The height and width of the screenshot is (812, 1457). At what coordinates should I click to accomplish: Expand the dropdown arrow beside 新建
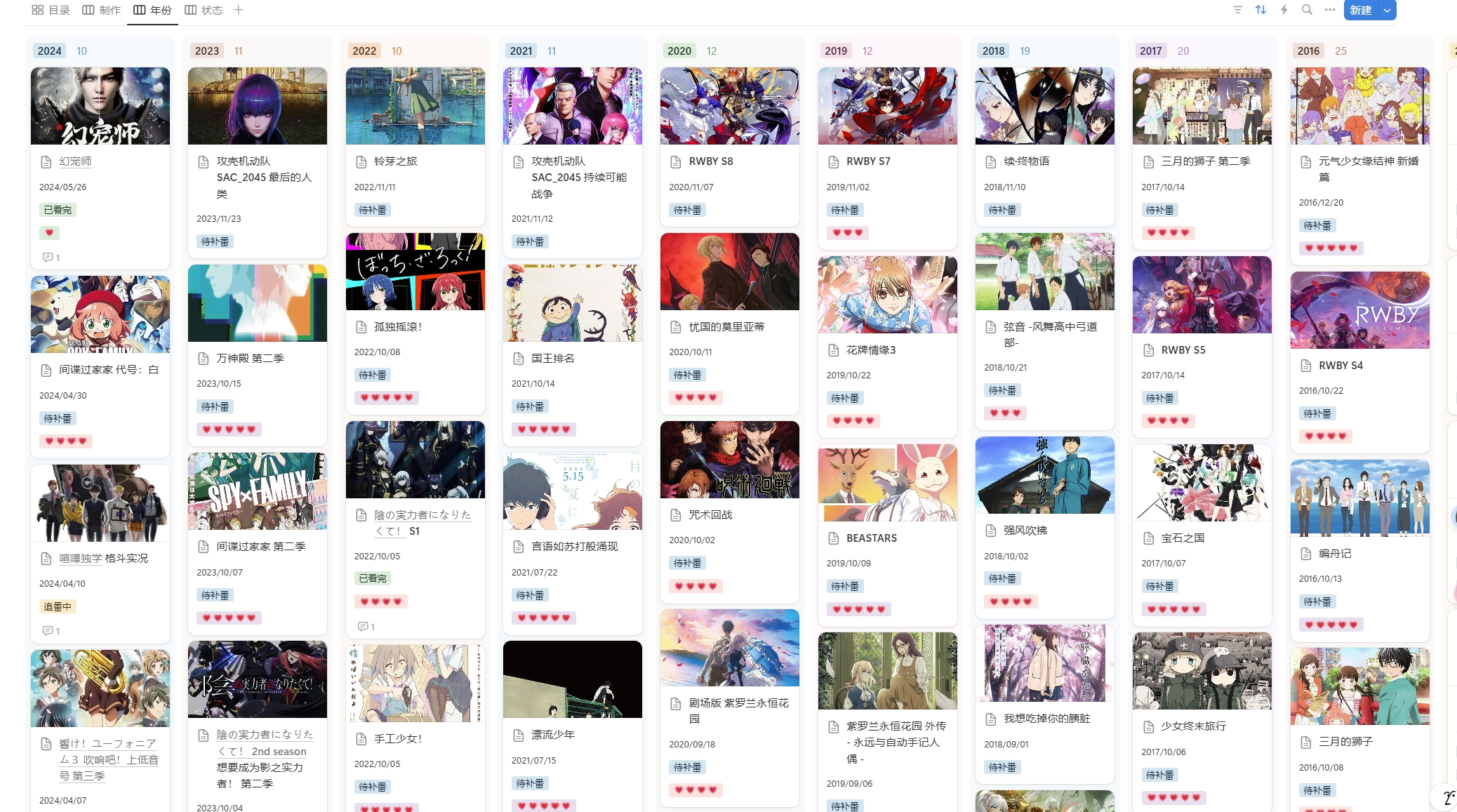(x=1388, y=10)
